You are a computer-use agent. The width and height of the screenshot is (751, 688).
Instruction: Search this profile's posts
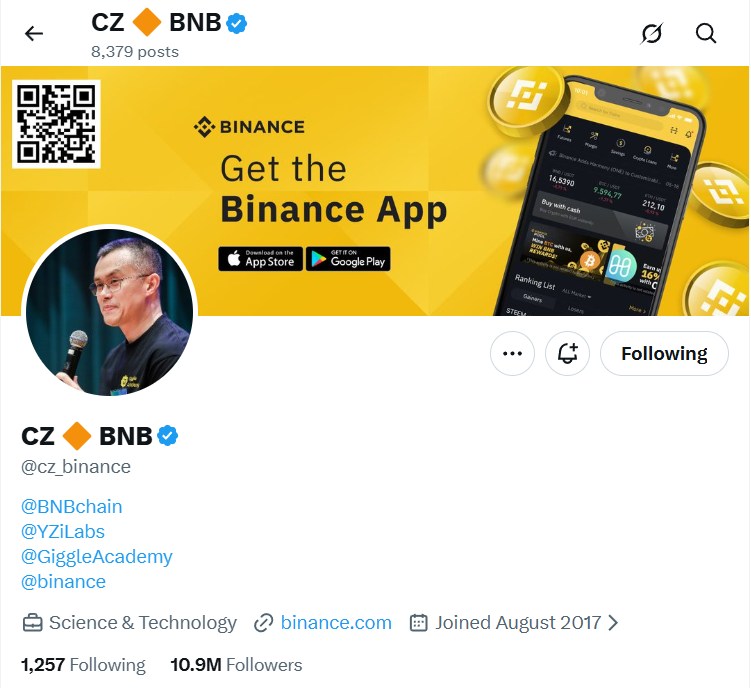click(x=706, y=34)
